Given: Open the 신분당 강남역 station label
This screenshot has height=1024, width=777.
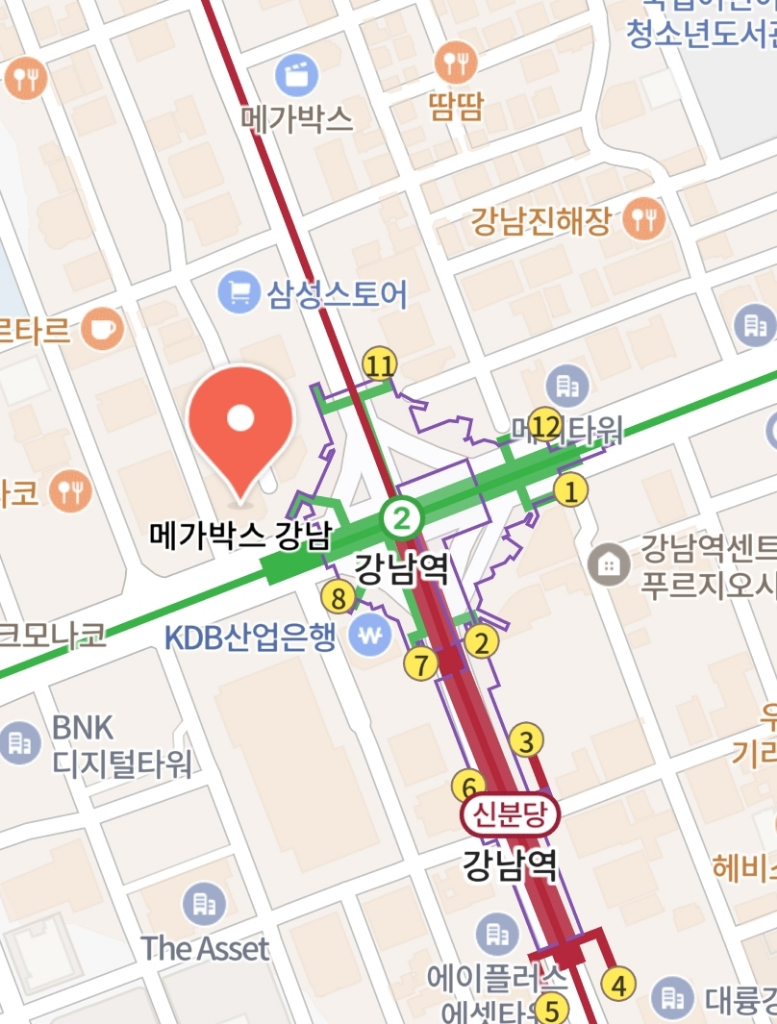Looking at the screenshot, I should coord(509,815).
